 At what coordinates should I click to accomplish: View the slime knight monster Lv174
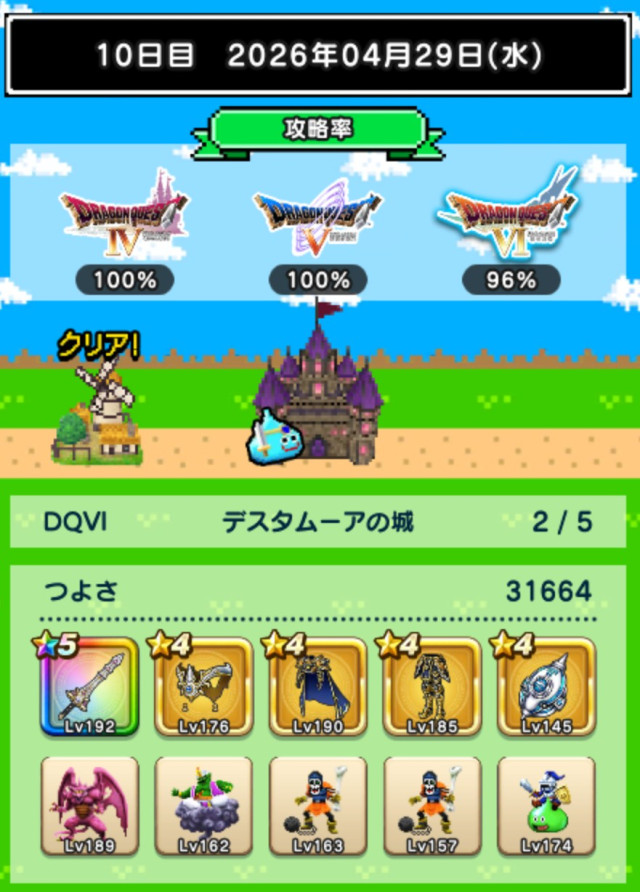click(547, 806)
